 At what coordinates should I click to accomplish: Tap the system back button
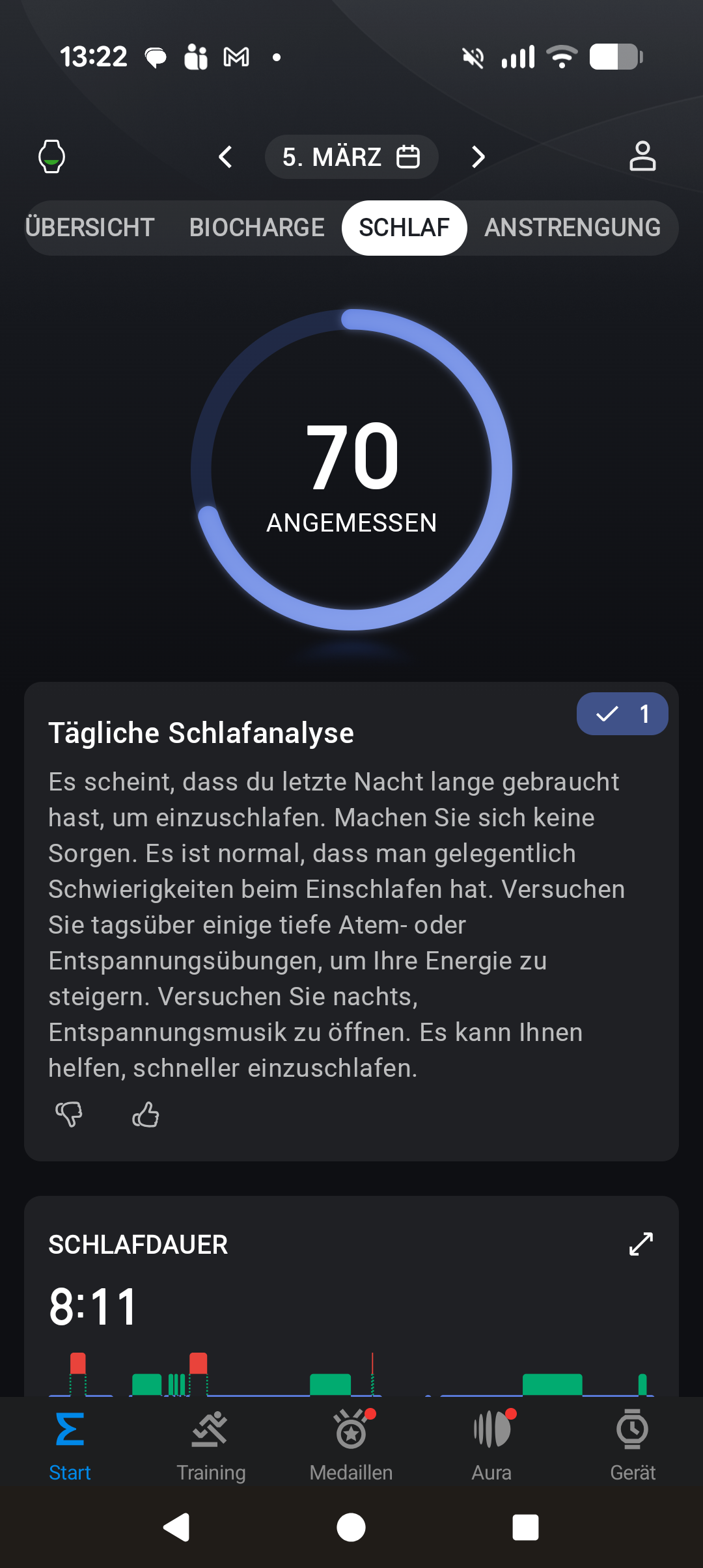click(176, 1527)
